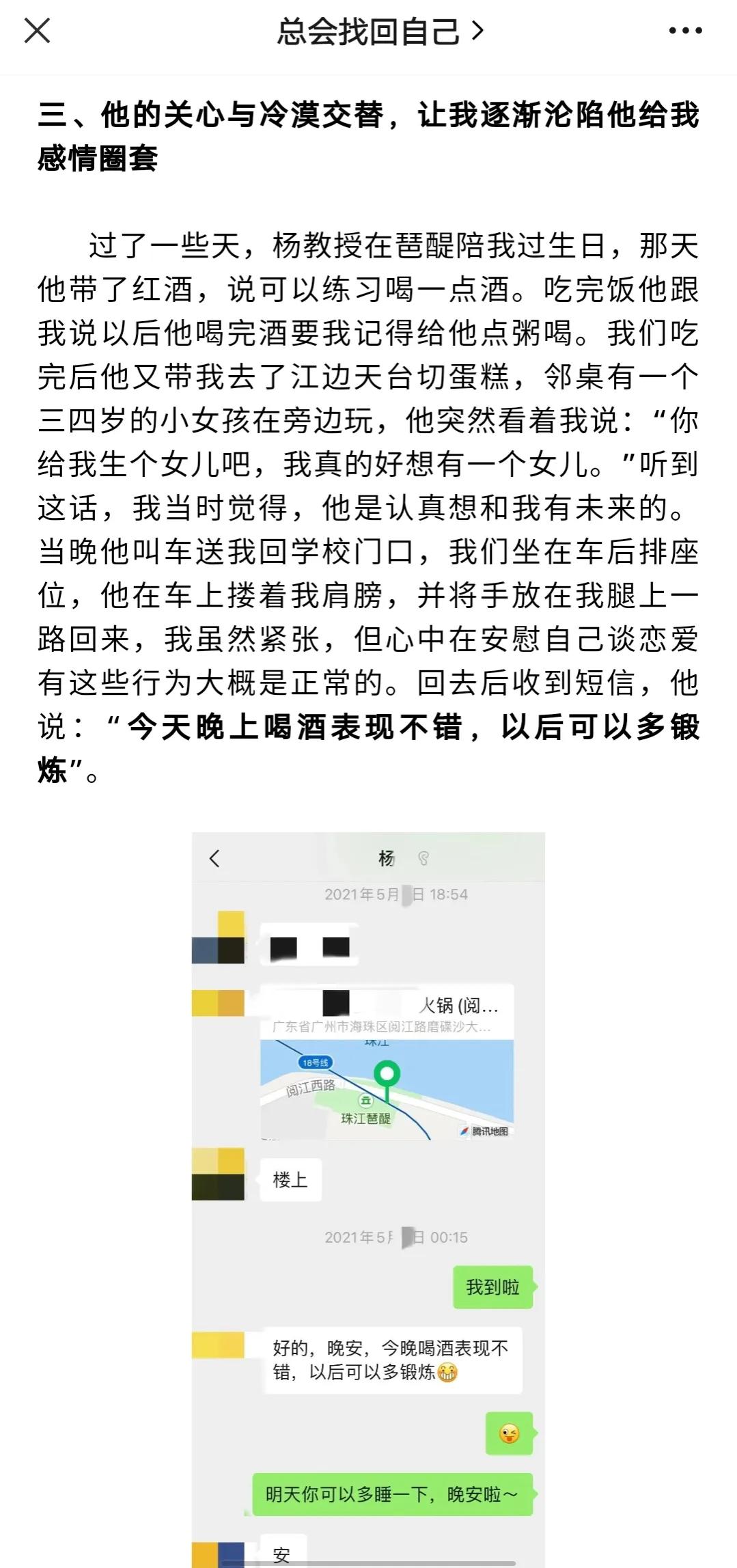Expand 总会找回自己 via the chevron
The image size is (737, 1568).
tap(478, 31)
